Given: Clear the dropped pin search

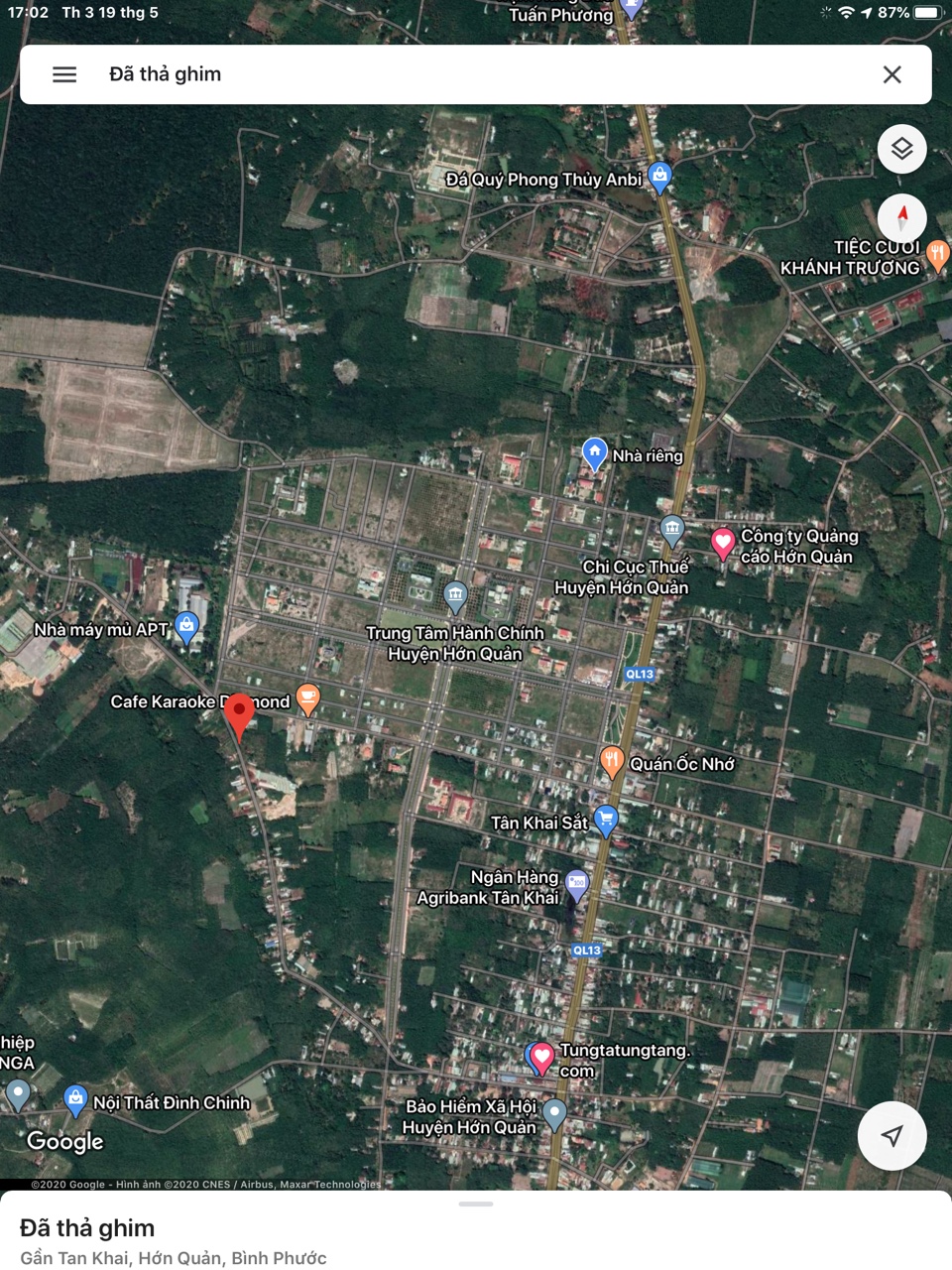Looking at the screenshot, I should pos(892,74).
